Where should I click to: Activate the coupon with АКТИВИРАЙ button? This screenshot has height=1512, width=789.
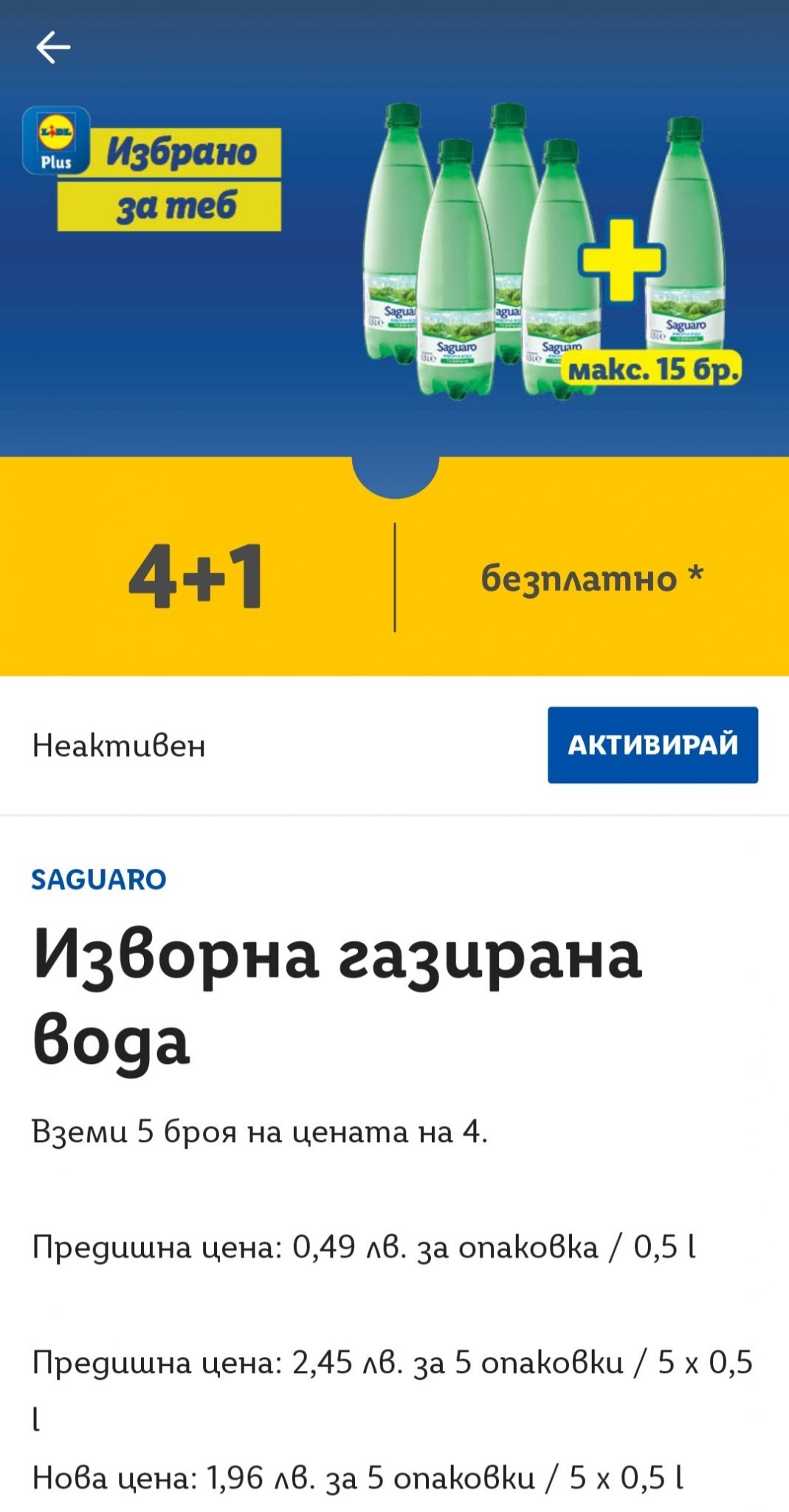click(652, 744)
